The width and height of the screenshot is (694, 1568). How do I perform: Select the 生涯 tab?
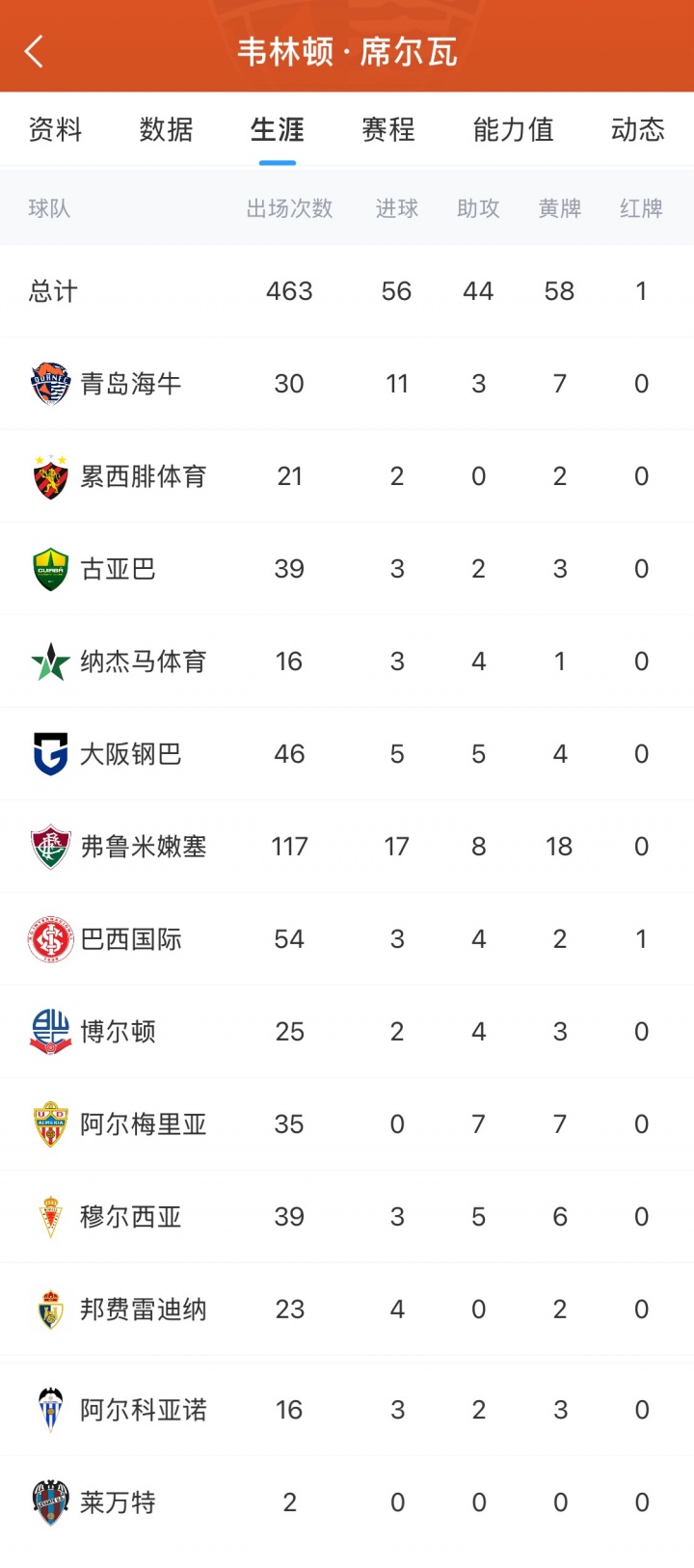pyautogui.click(x=277, y=129)
